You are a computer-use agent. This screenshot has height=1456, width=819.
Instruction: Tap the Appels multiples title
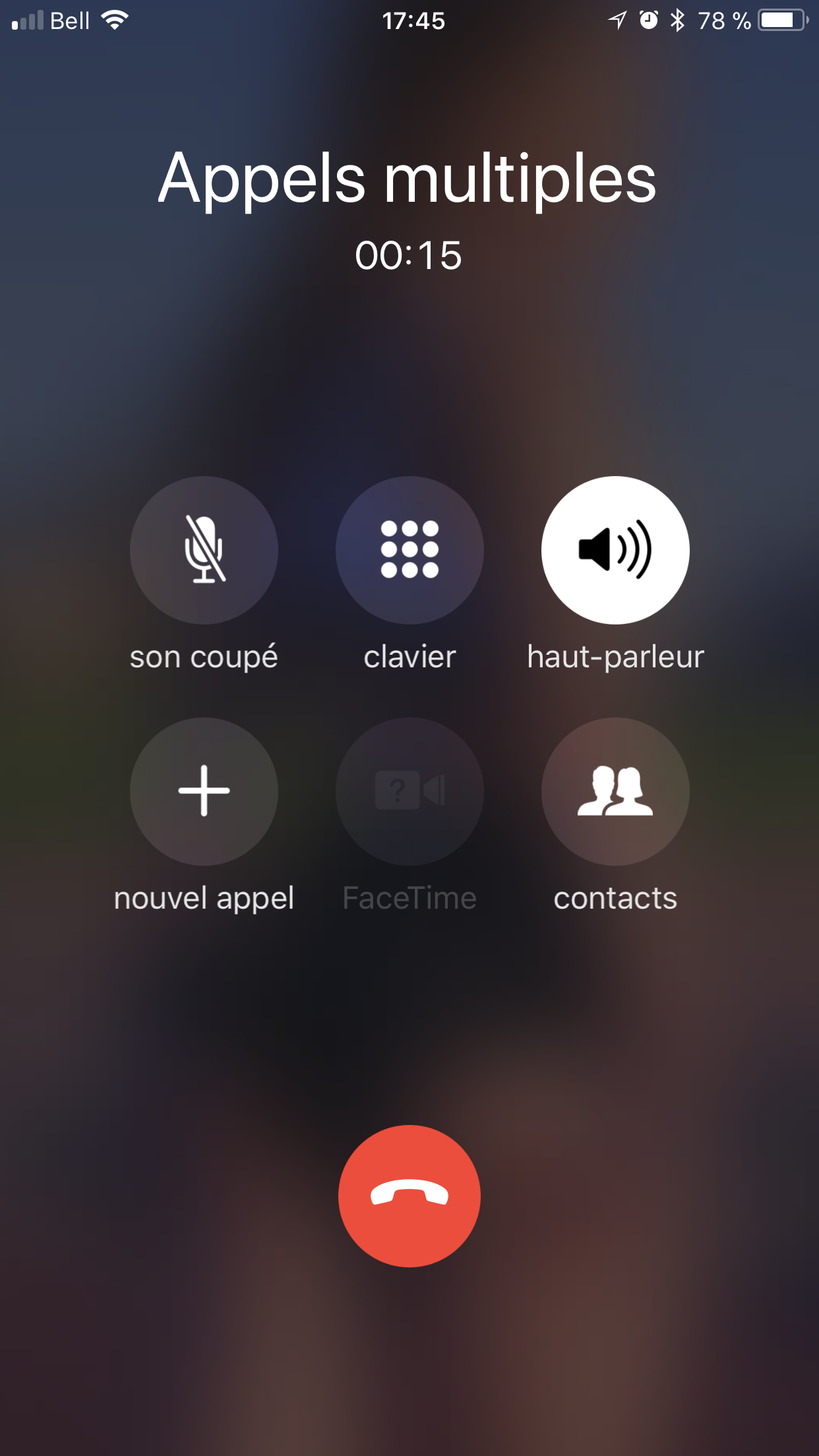(x=408, y=178)
